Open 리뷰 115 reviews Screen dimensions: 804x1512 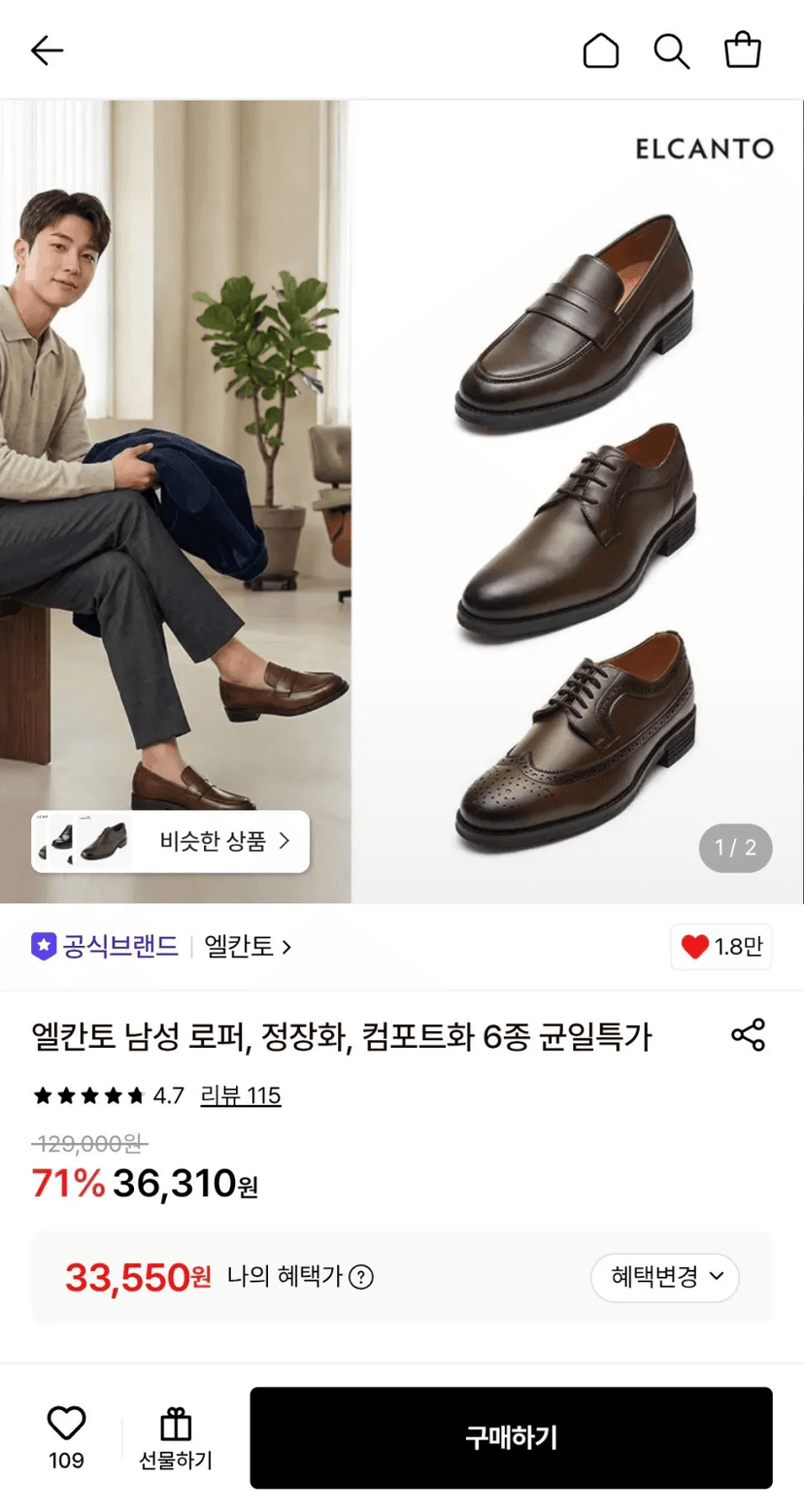click(241, 1096)
